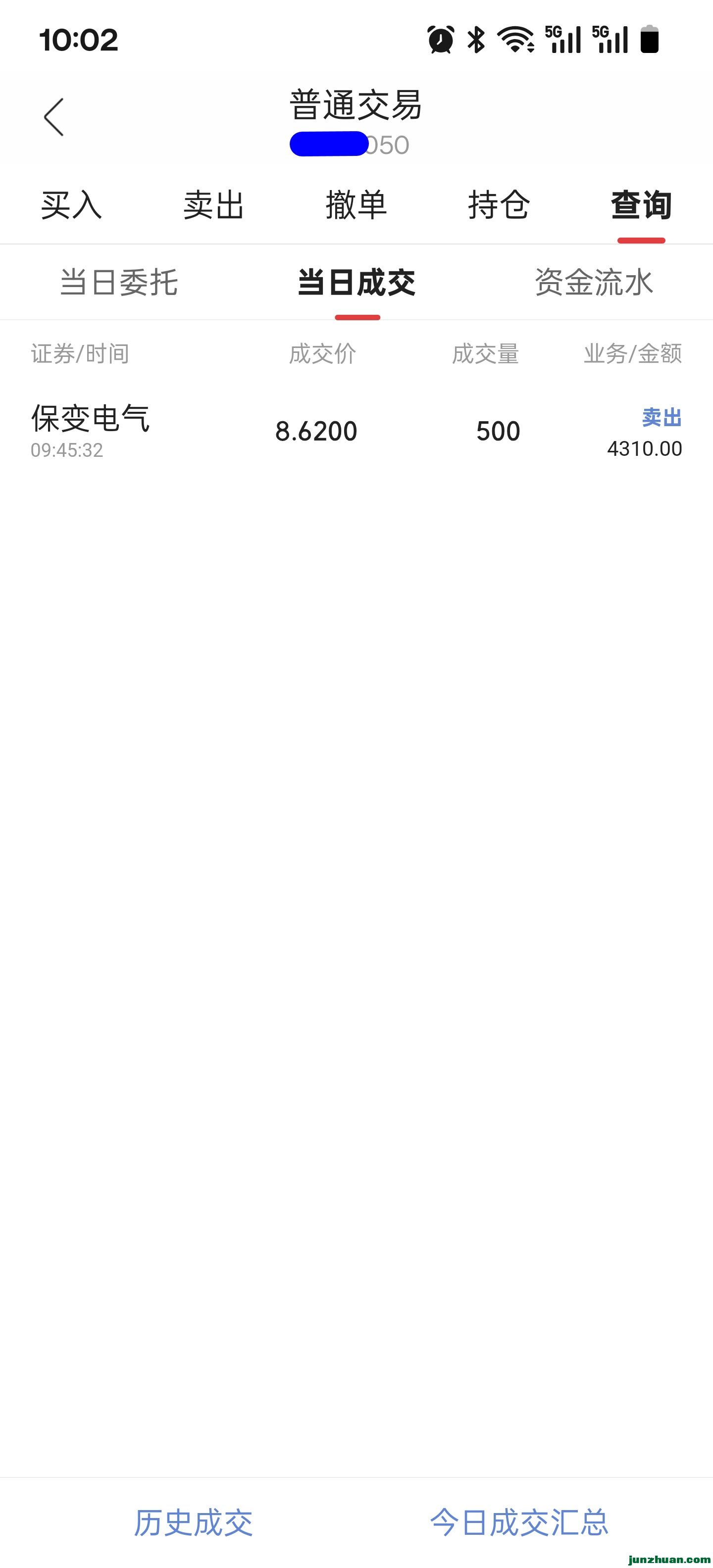Viewport: 713px width, 1568px height.
Task: View the 资金流水 sub-tab
Action: pyautogui.click(x=594, y=283)
